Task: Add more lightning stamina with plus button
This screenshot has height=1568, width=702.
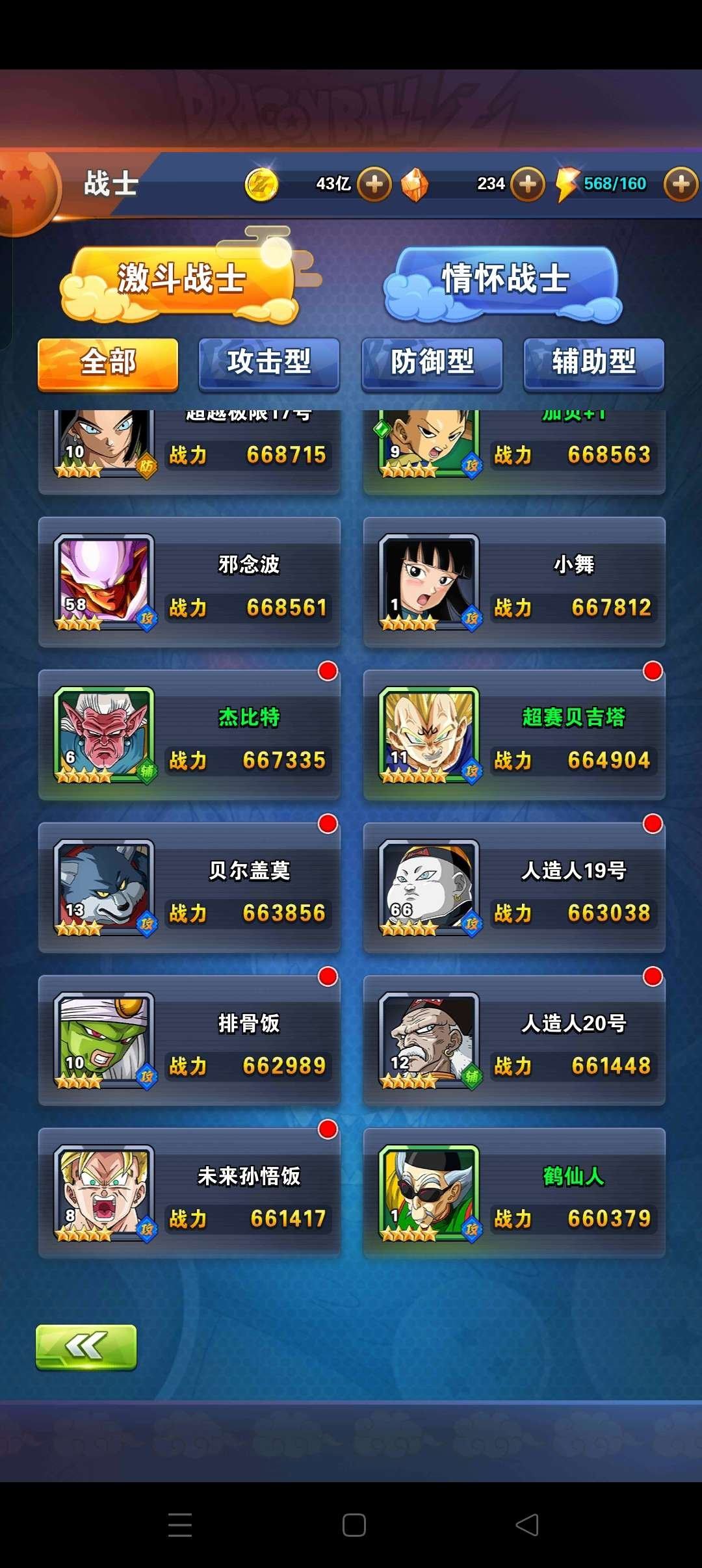Action: point(681,184)
